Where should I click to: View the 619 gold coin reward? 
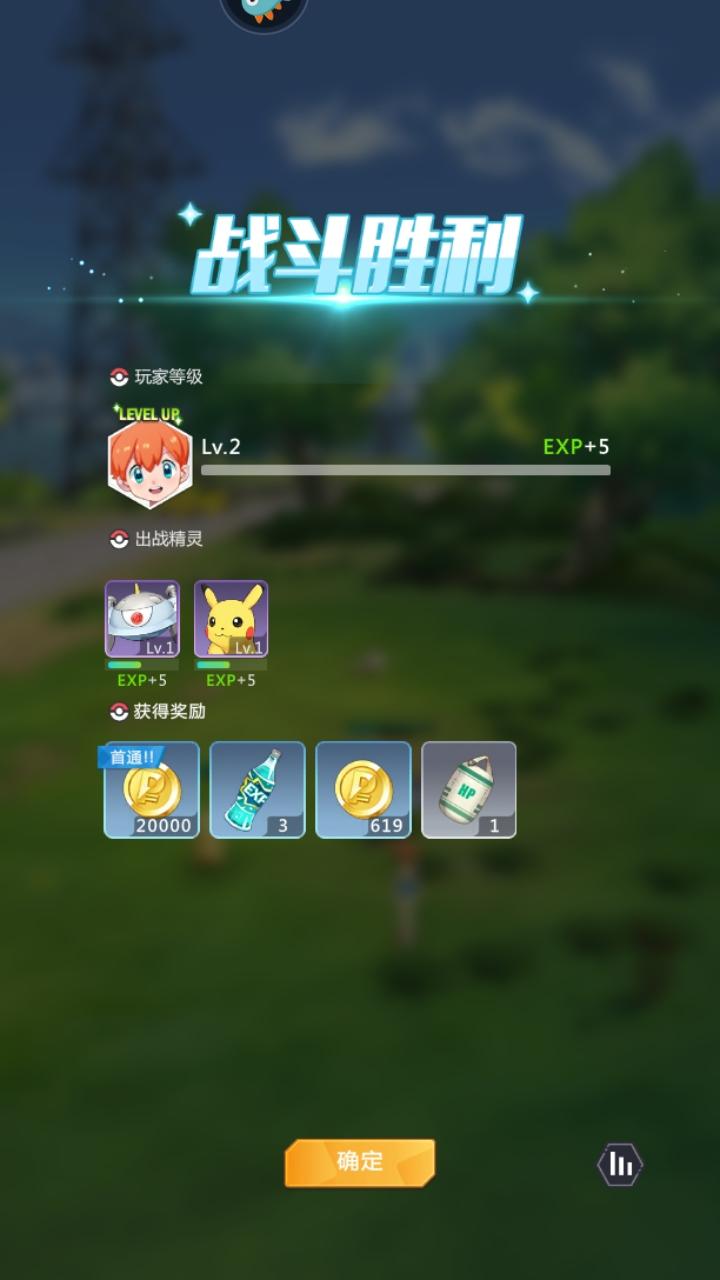(x=363, y=790)
